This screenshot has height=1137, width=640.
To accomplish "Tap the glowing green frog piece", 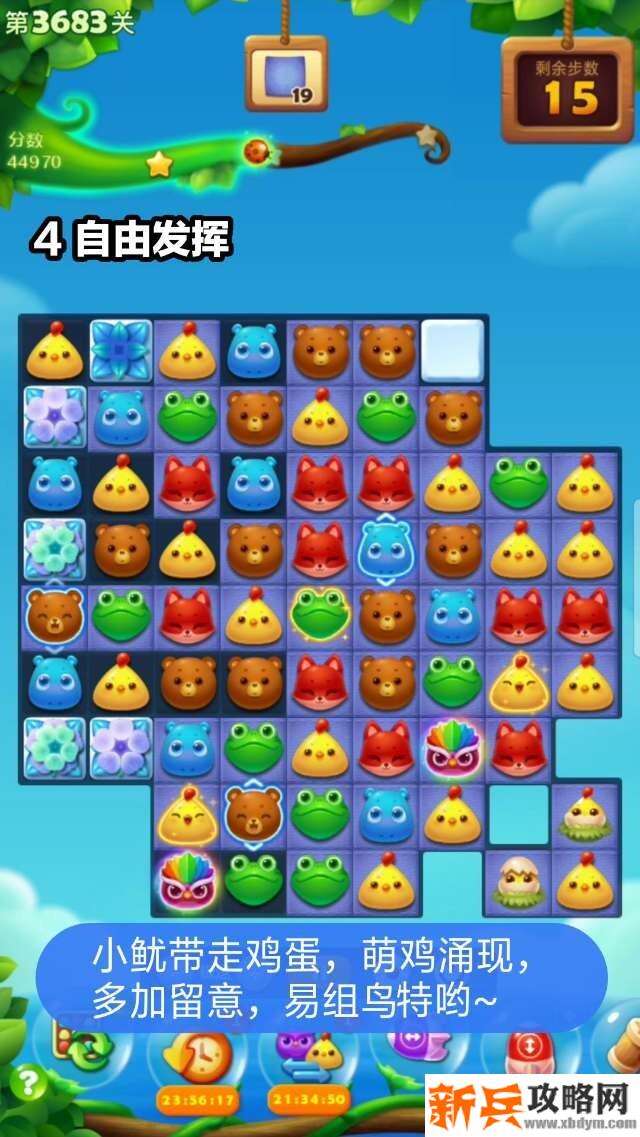I will [320, 614].
